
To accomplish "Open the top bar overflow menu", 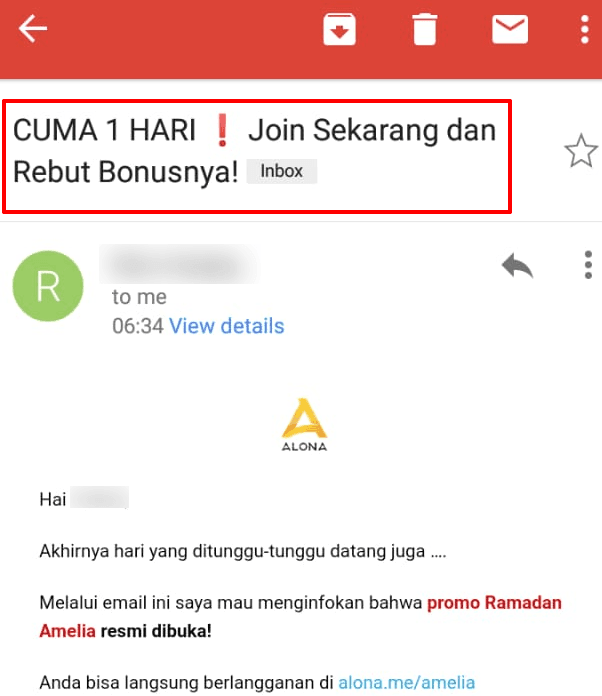I will [x=585, y=29].
